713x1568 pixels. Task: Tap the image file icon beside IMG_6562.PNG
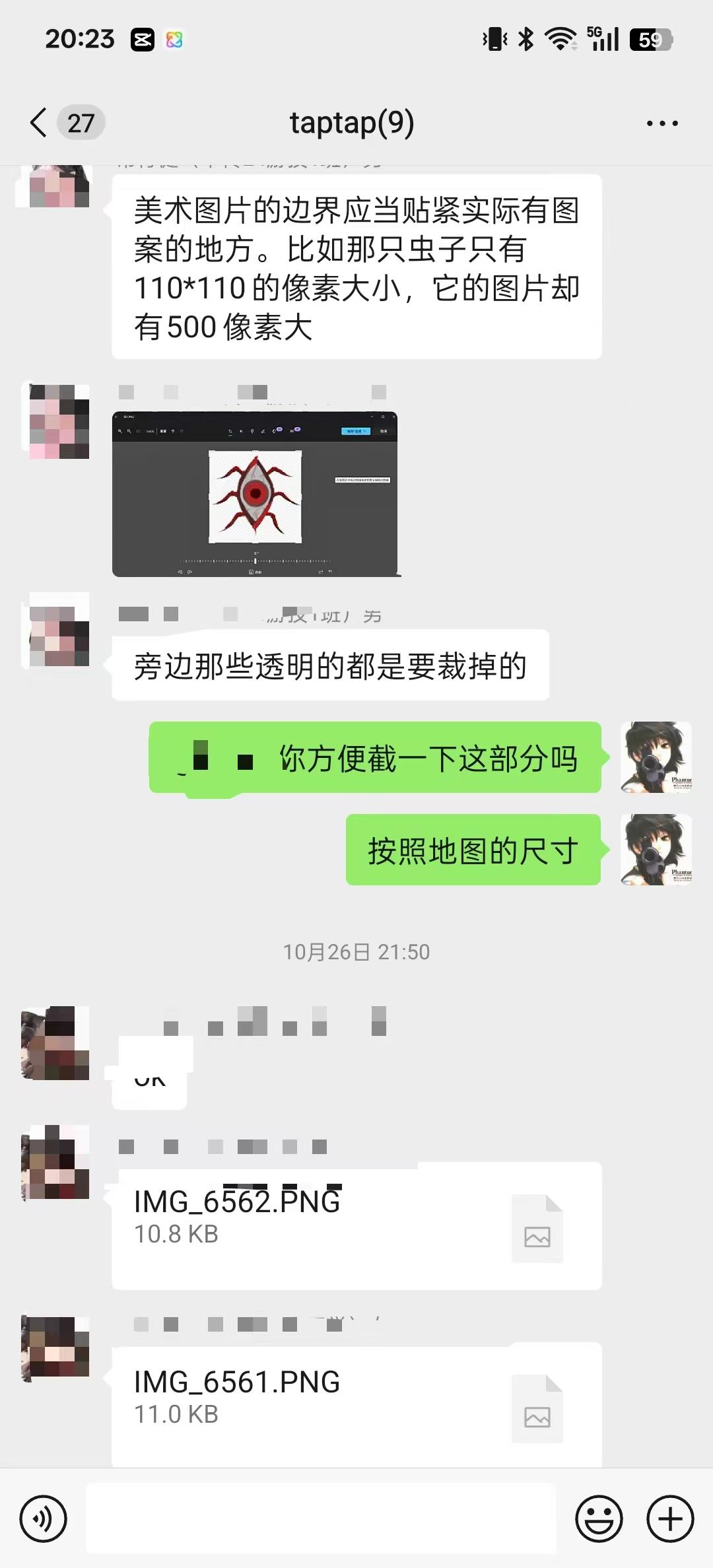click(x=537, y=1229)
